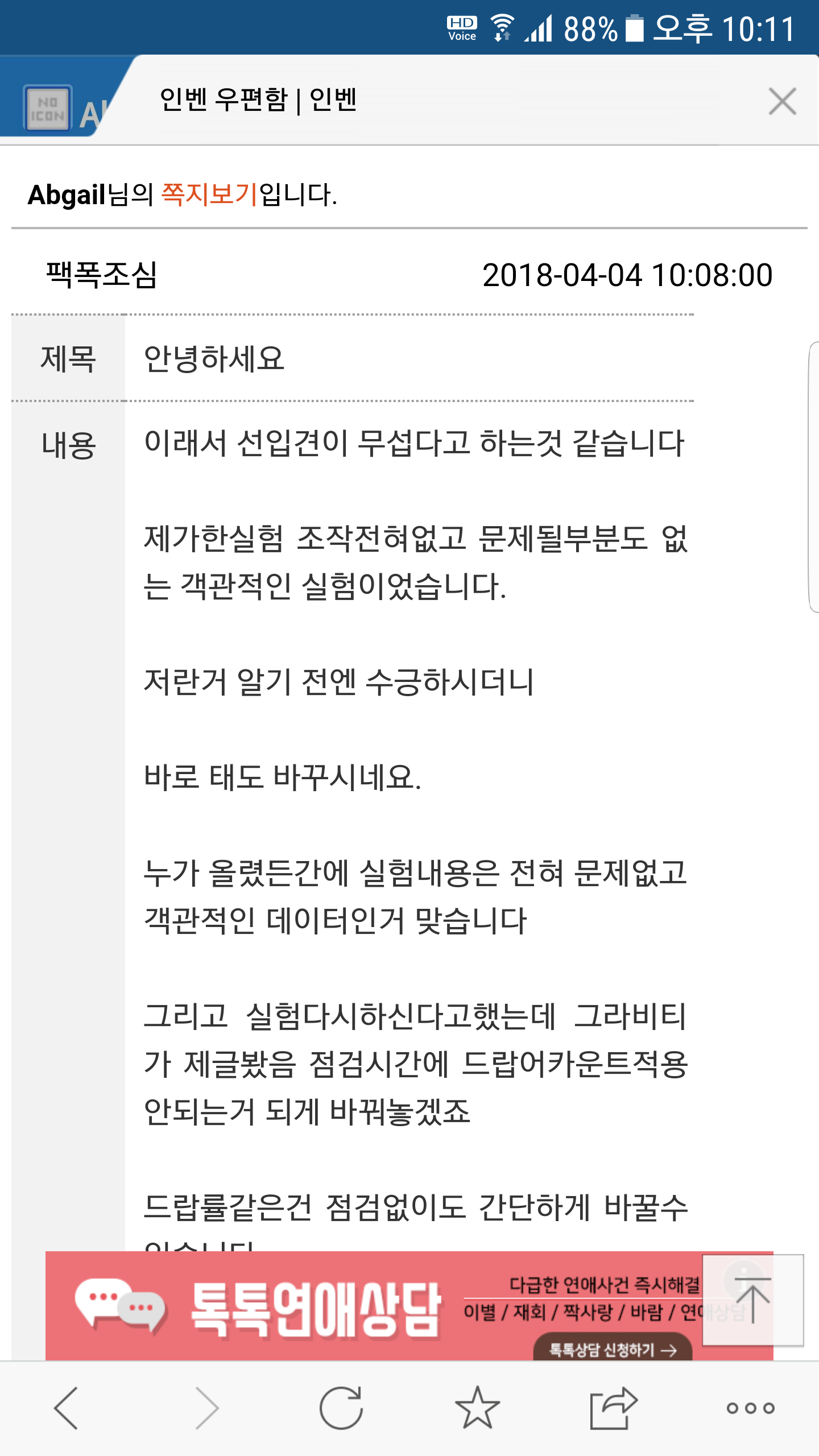This screenshot has width=819, height=1456.
Task: Open the 톡톡연애상담 ad banner
Action: coord(375,1306)
